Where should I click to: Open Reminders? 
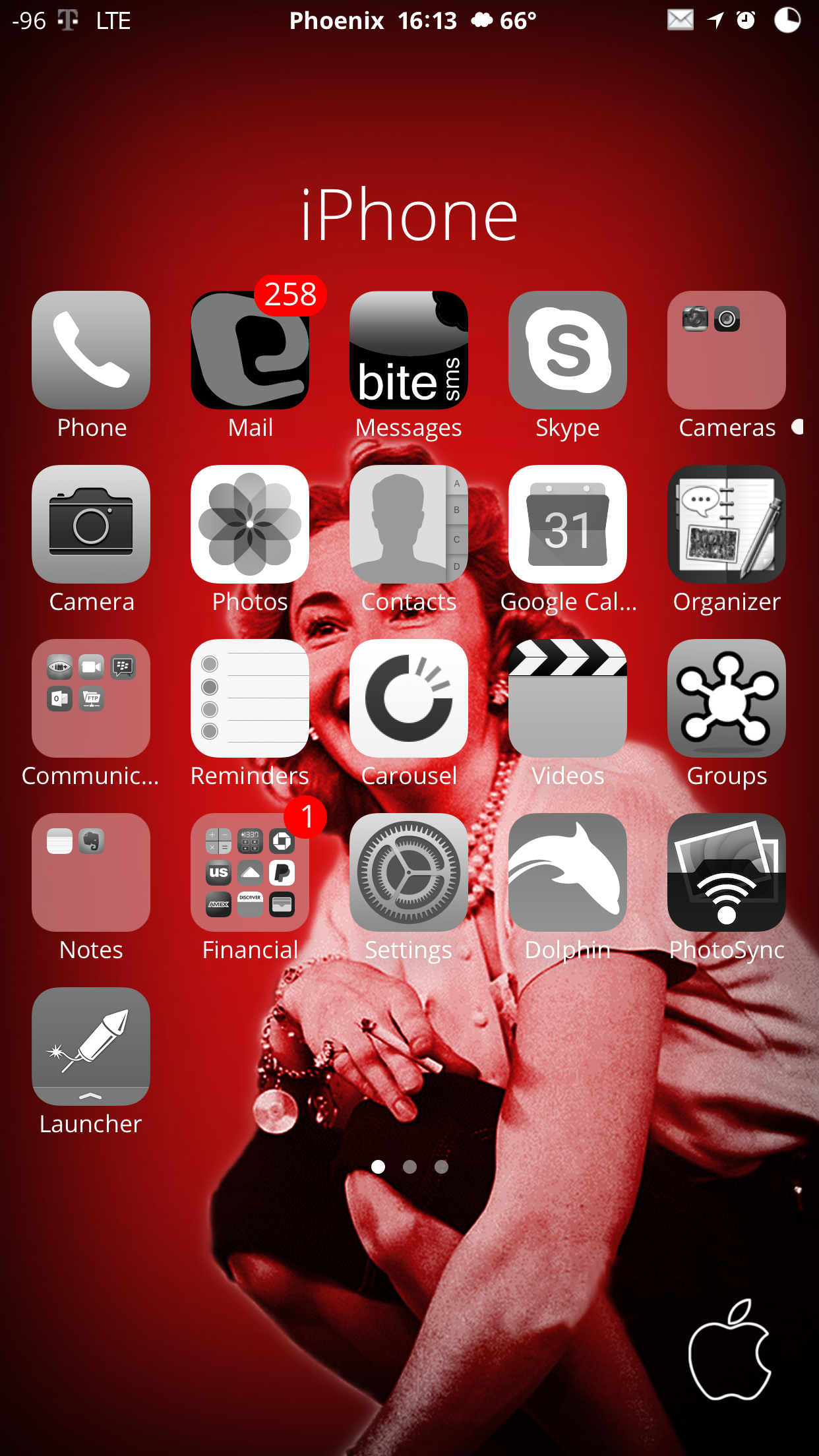tap(250, 698)
